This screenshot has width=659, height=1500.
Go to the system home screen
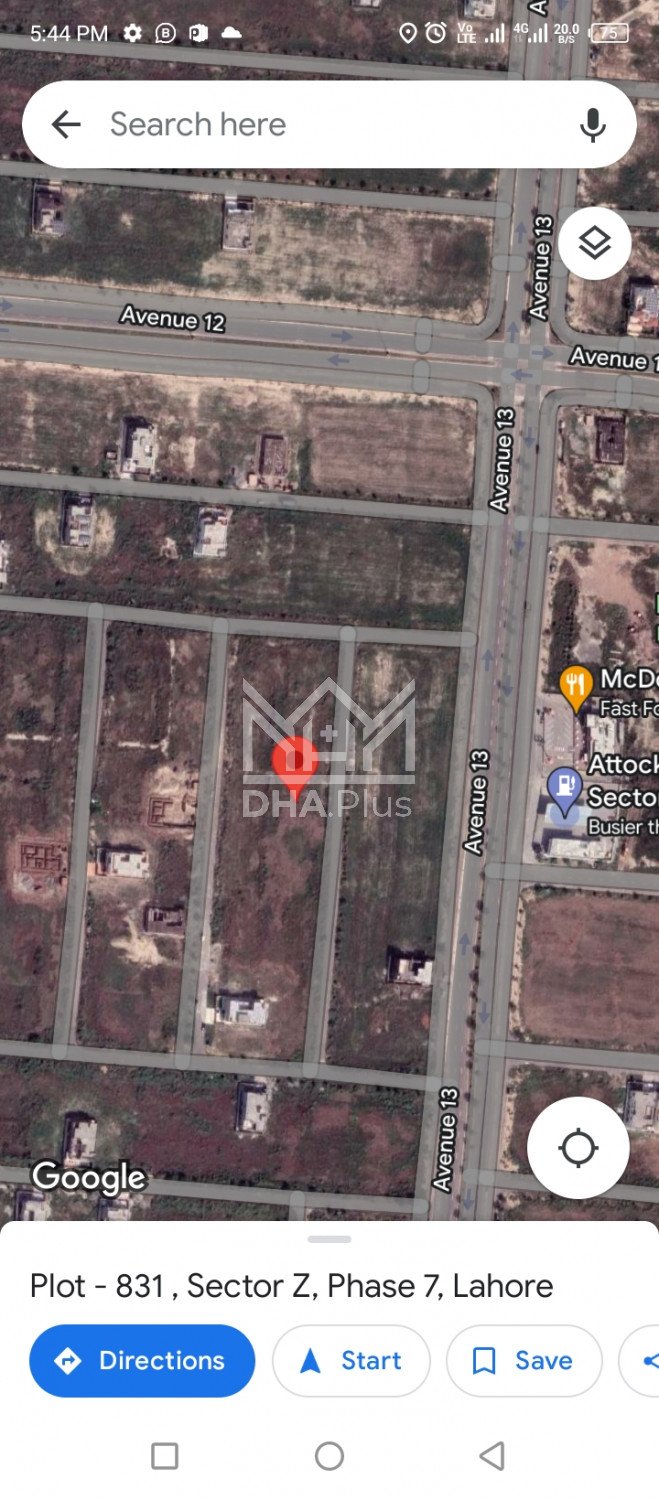pyautogui.click(x=329, y=1455)
